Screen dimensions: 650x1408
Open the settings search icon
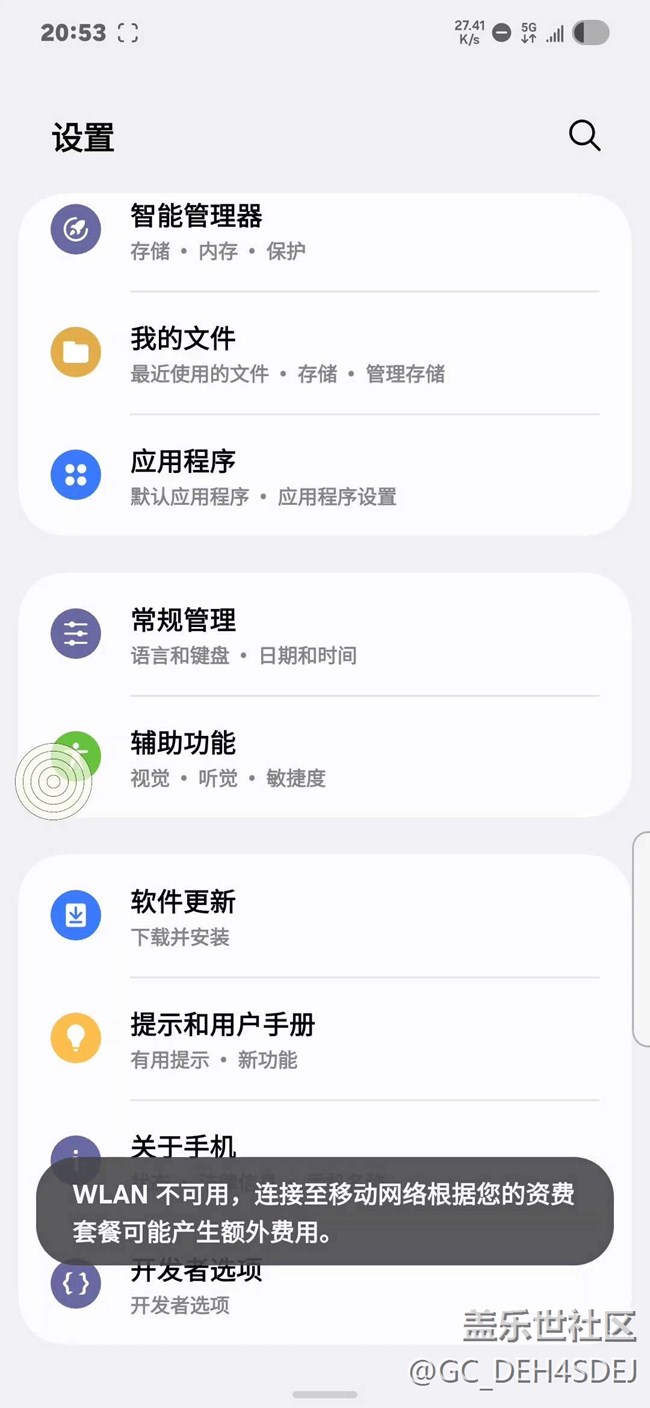point(584,135)
